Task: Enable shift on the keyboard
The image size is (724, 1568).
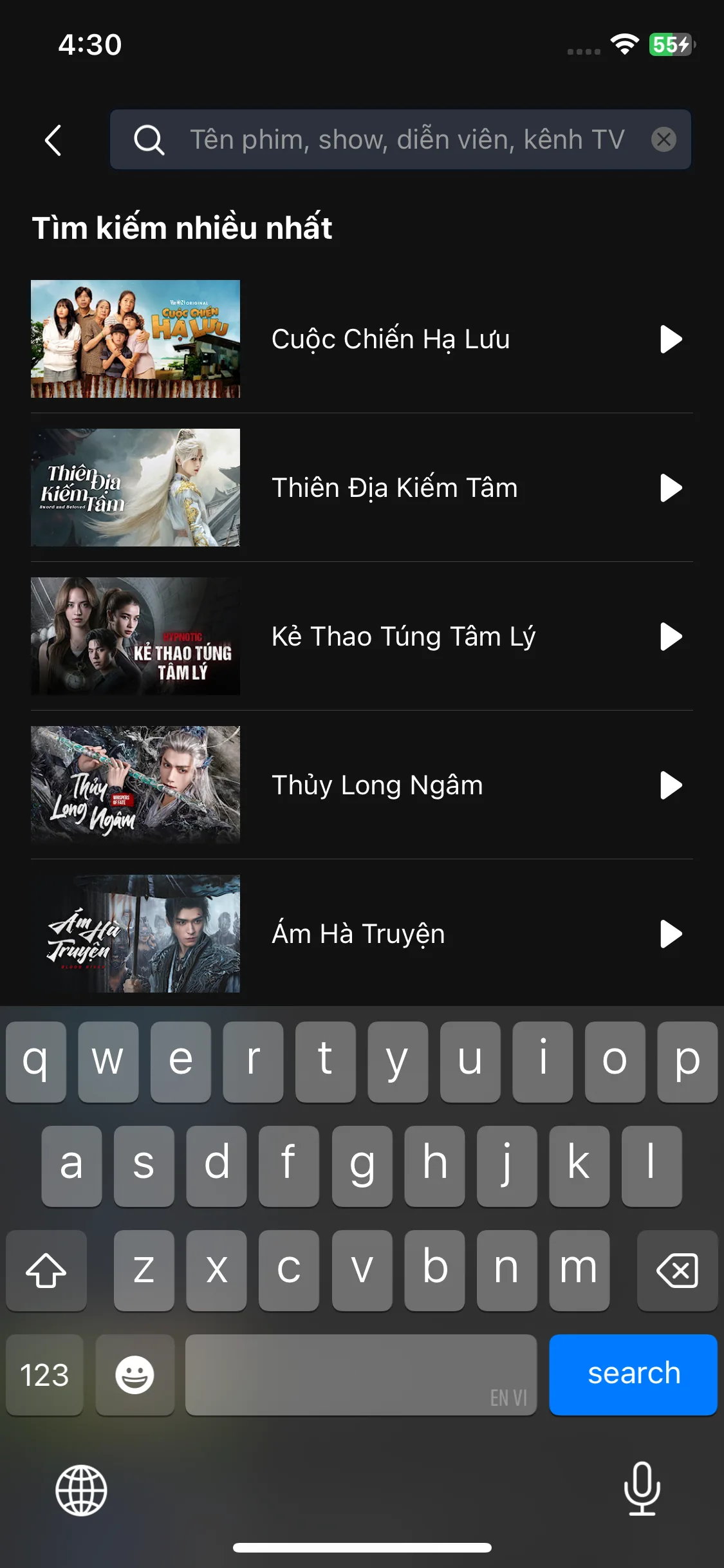Action: click(46, 1271)
